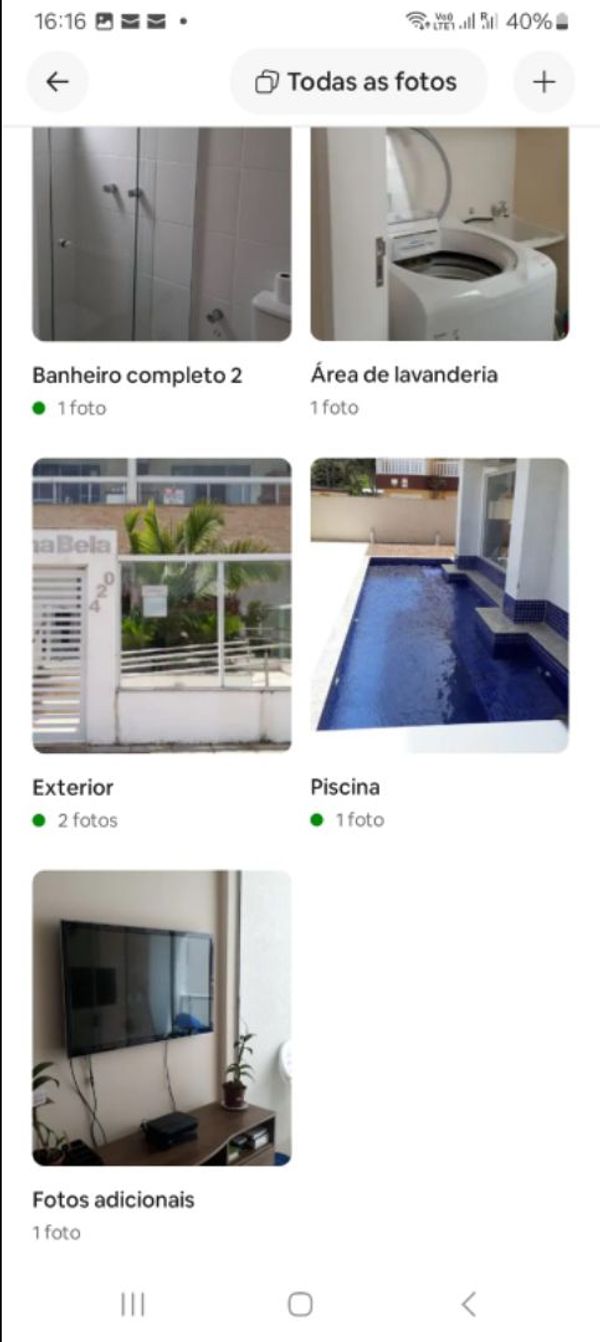Open the Todas as fotos button
The width and height of the screenshot is (600, 1342).
coord(358,82)
